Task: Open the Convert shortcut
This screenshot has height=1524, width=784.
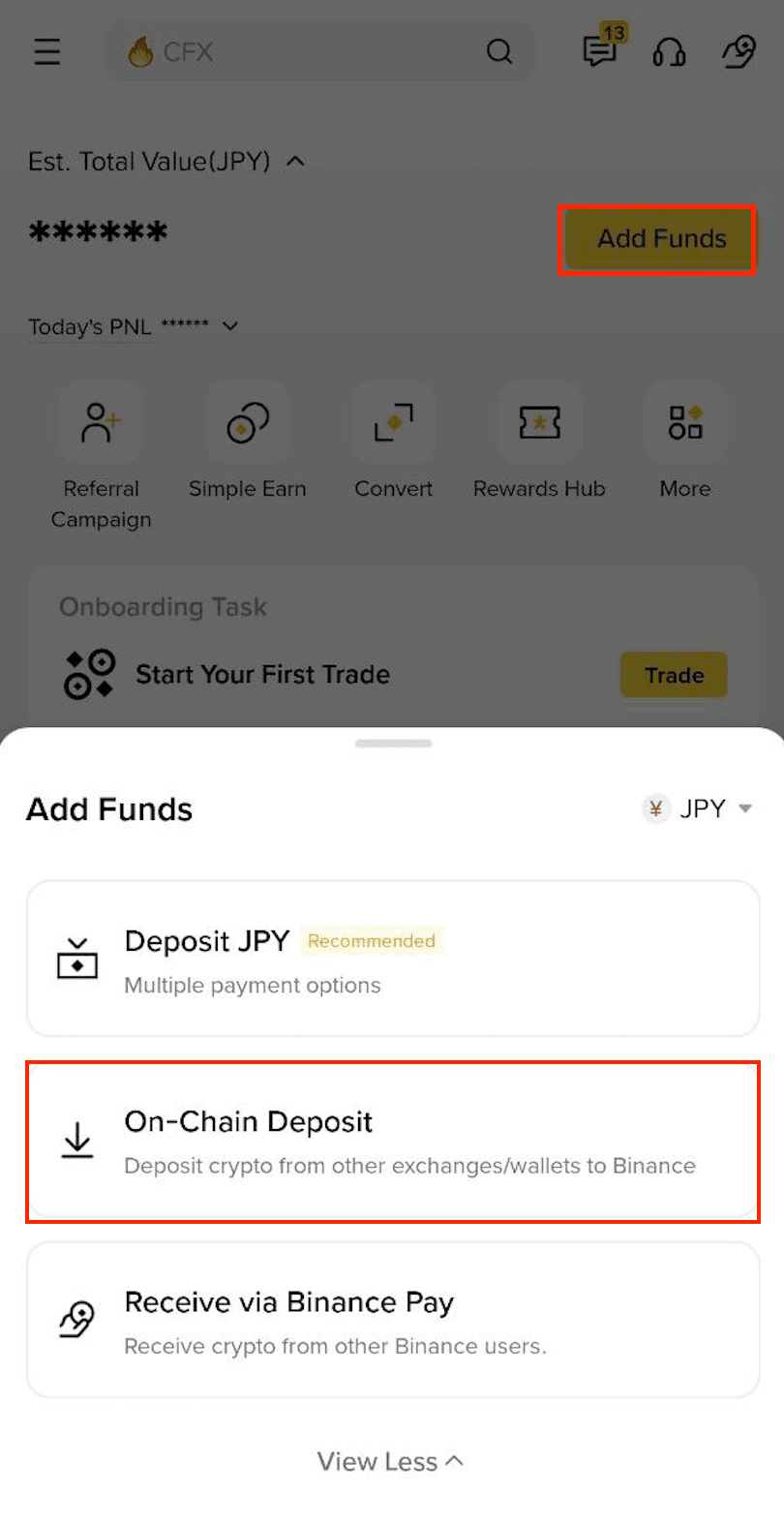Action: point(394,442)
